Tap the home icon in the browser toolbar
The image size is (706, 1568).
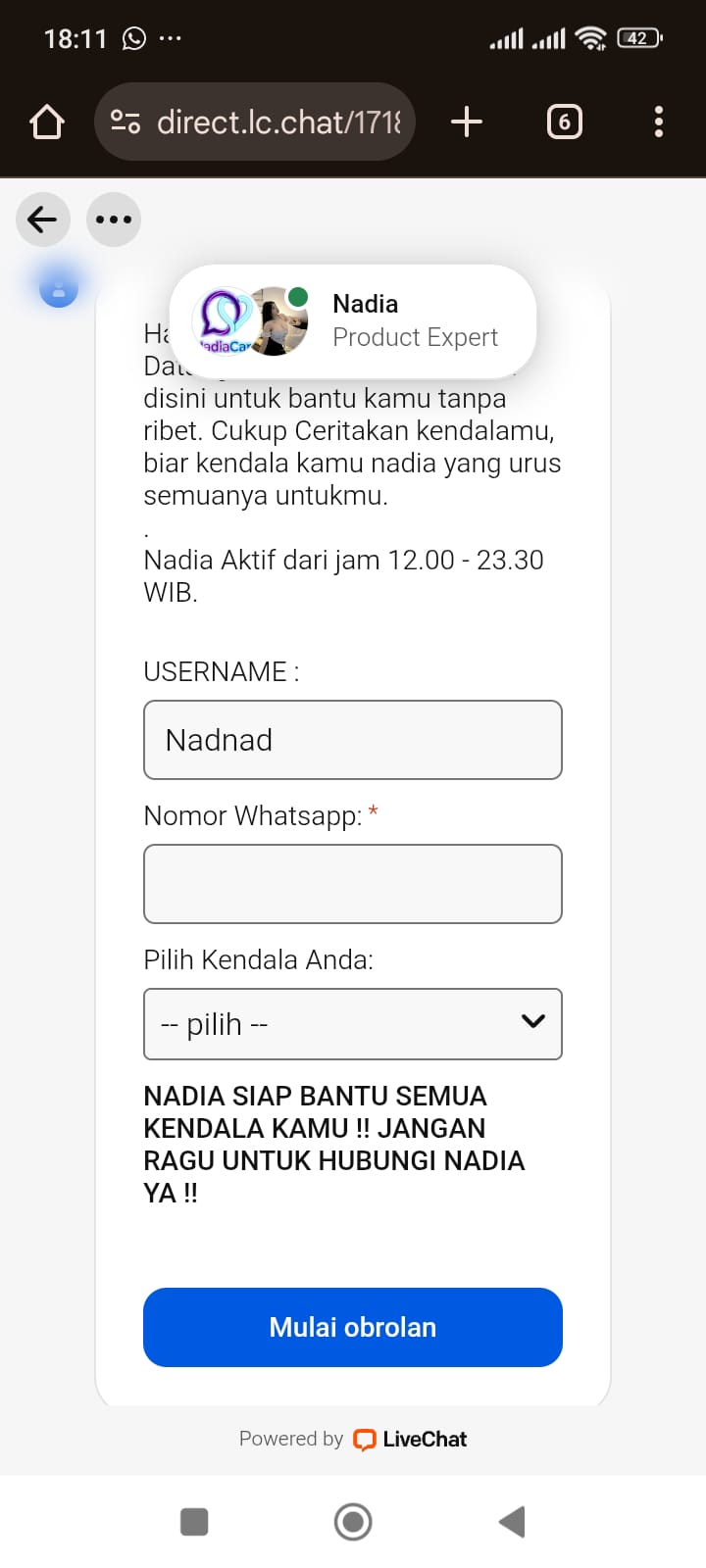pos(46,121)
